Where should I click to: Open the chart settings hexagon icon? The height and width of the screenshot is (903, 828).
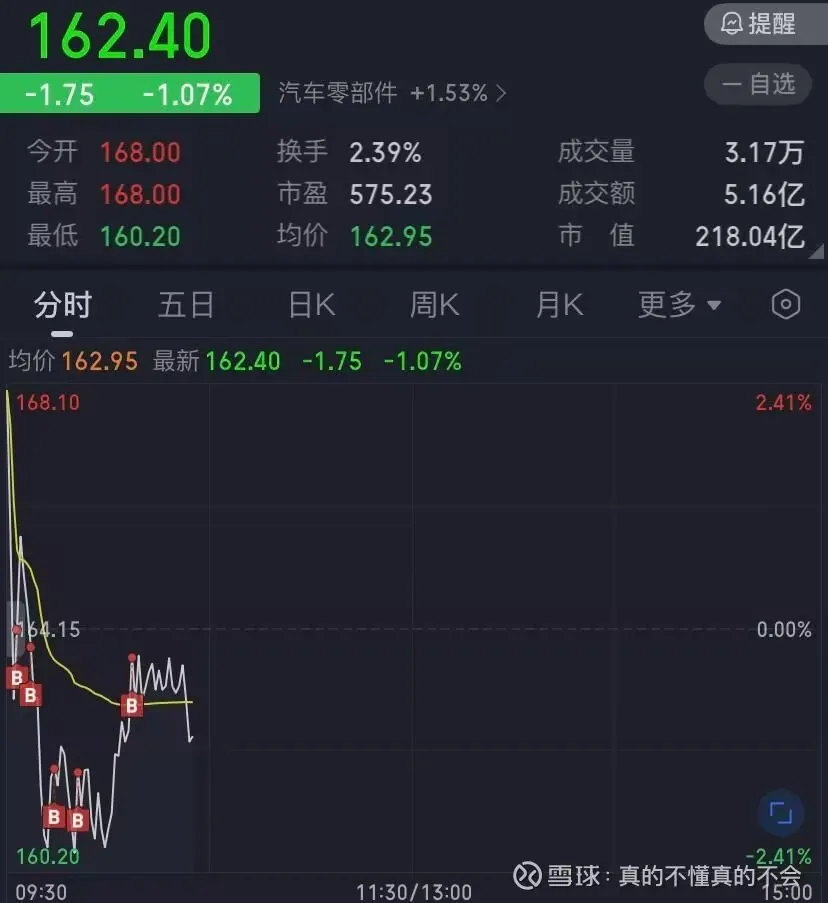[786, 305]
